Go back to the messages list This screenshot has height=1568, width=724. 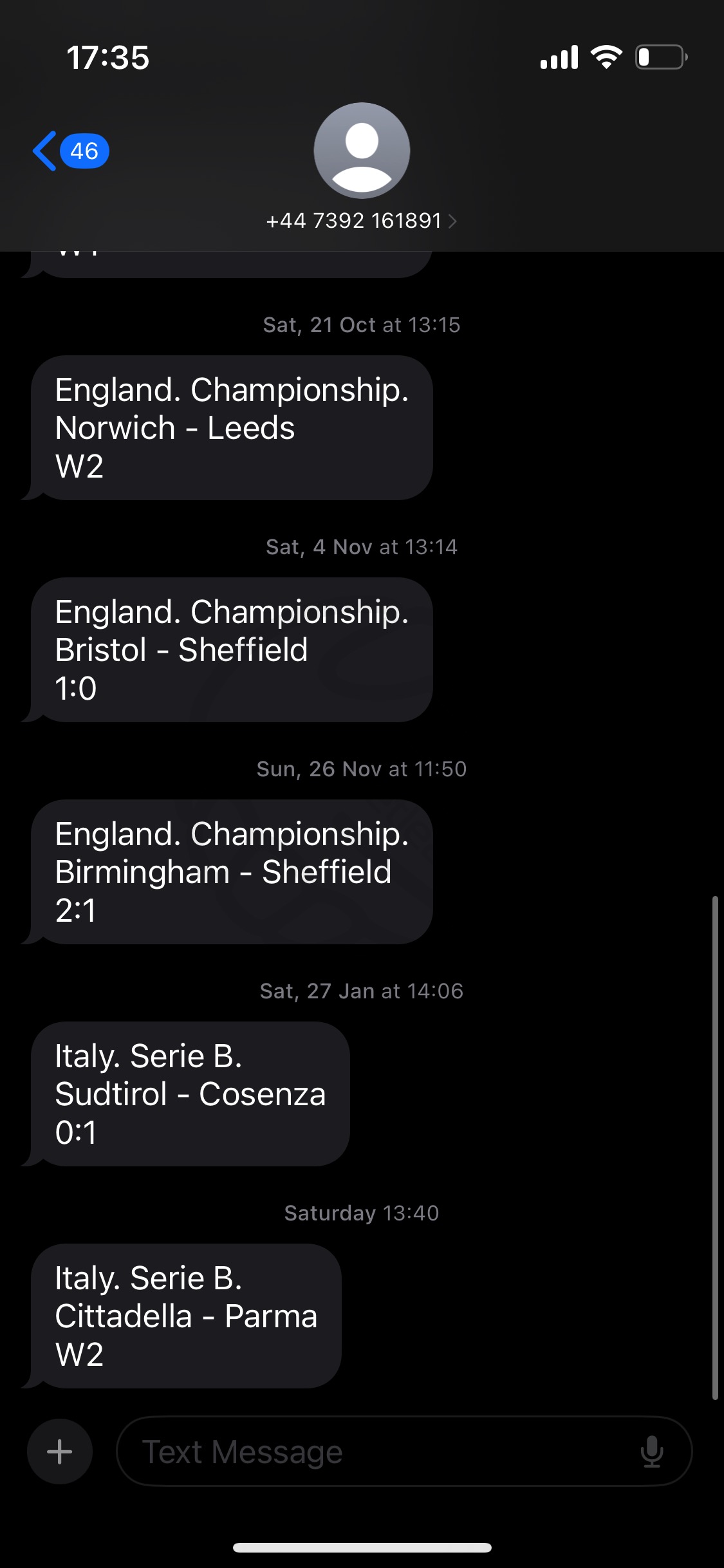(71, 151)
